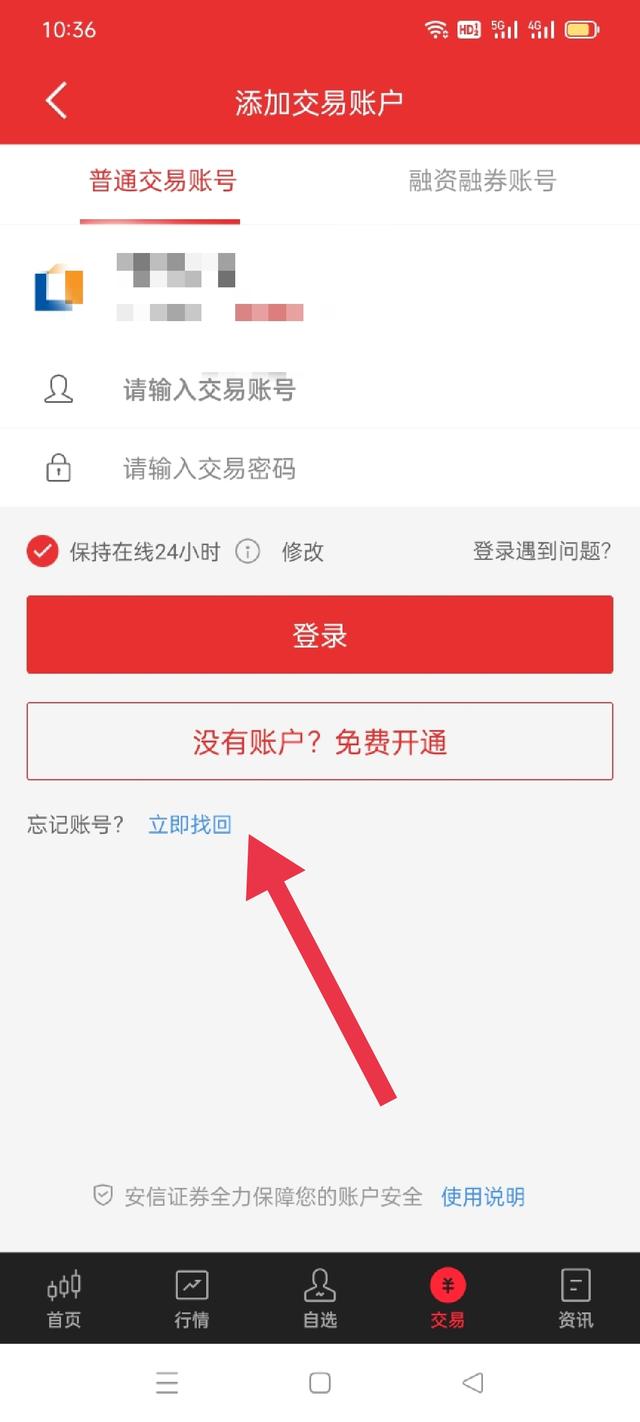
Task: Open the 自选 tab
Action: tap(319, 1300)
